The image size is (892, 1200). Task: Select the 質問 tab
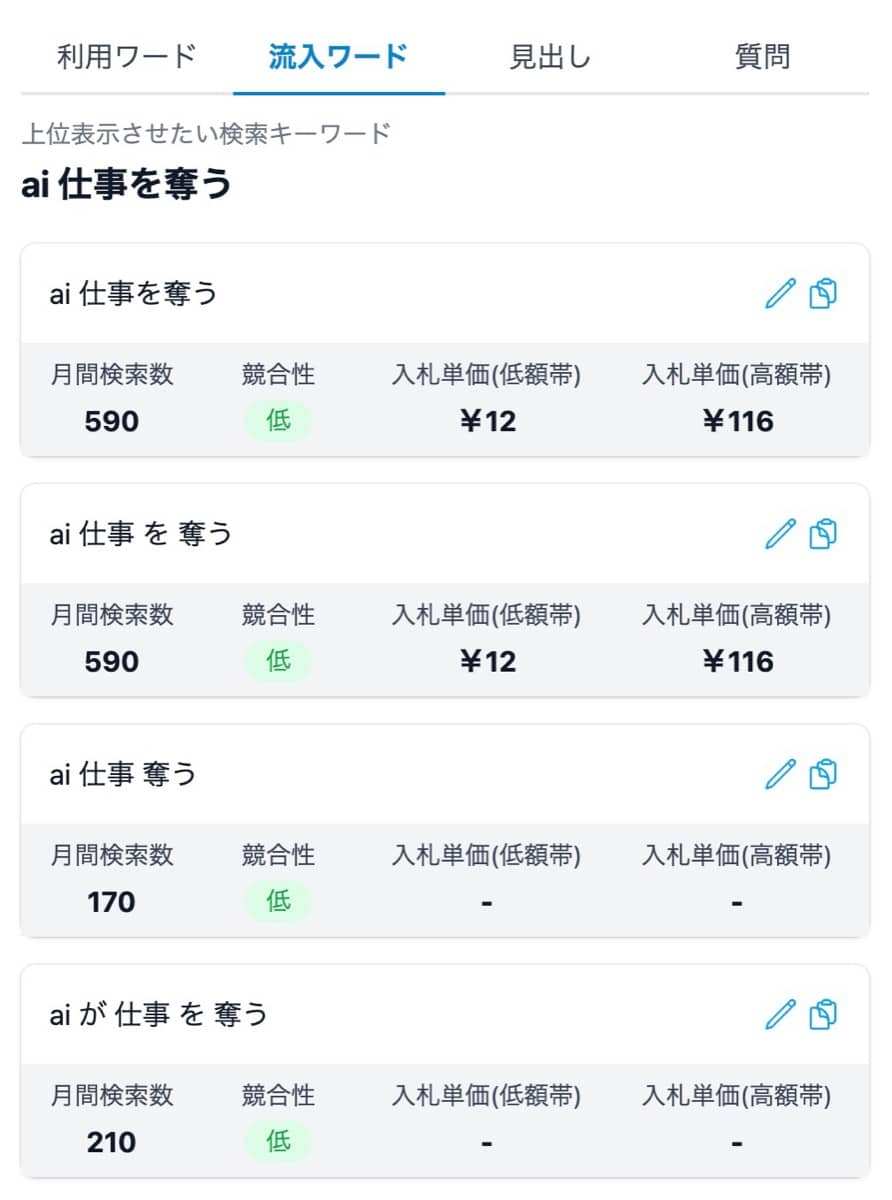tap(762, 57)
